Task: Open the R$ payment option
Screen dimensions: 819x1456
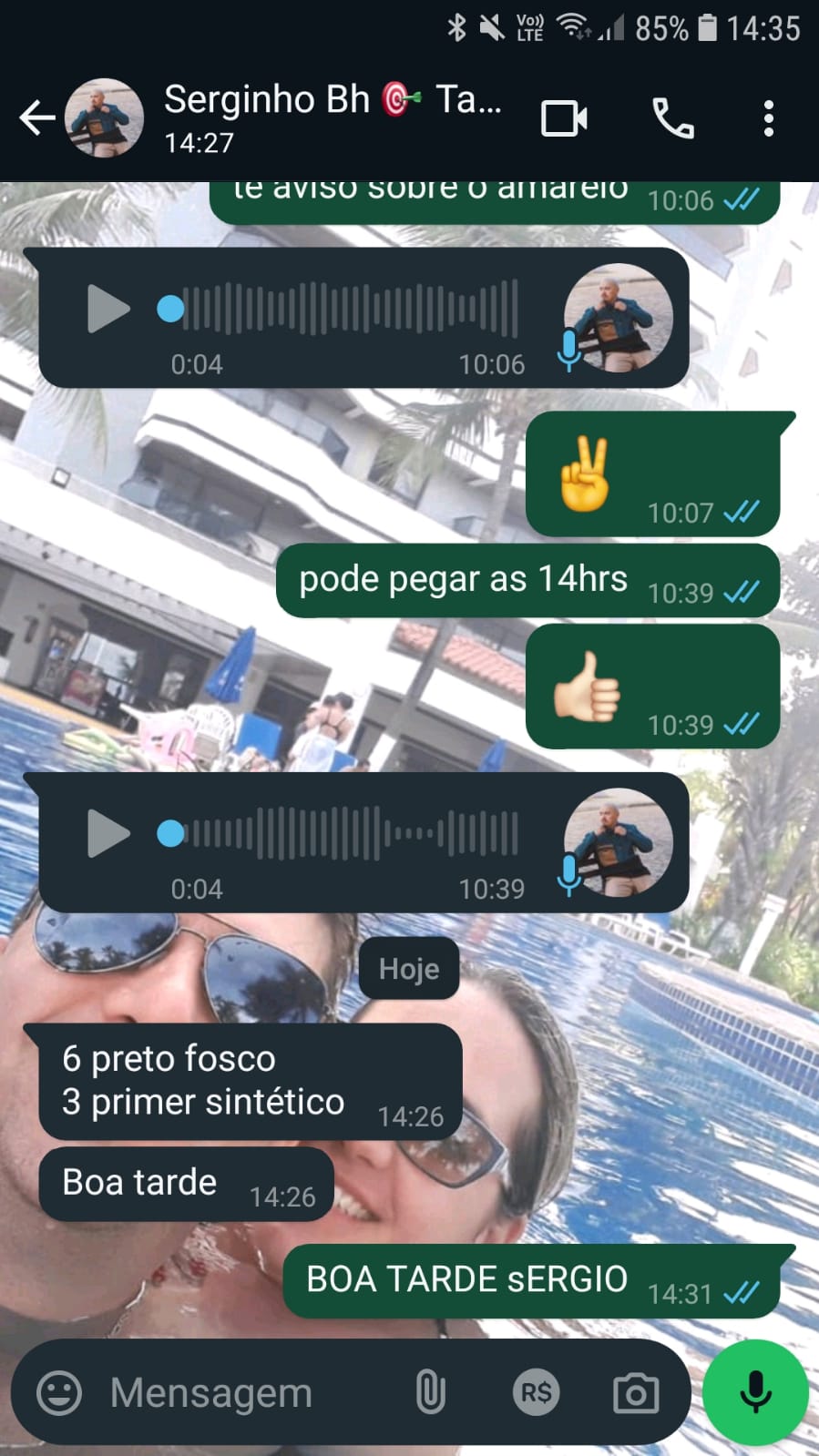Action: 536,1393
